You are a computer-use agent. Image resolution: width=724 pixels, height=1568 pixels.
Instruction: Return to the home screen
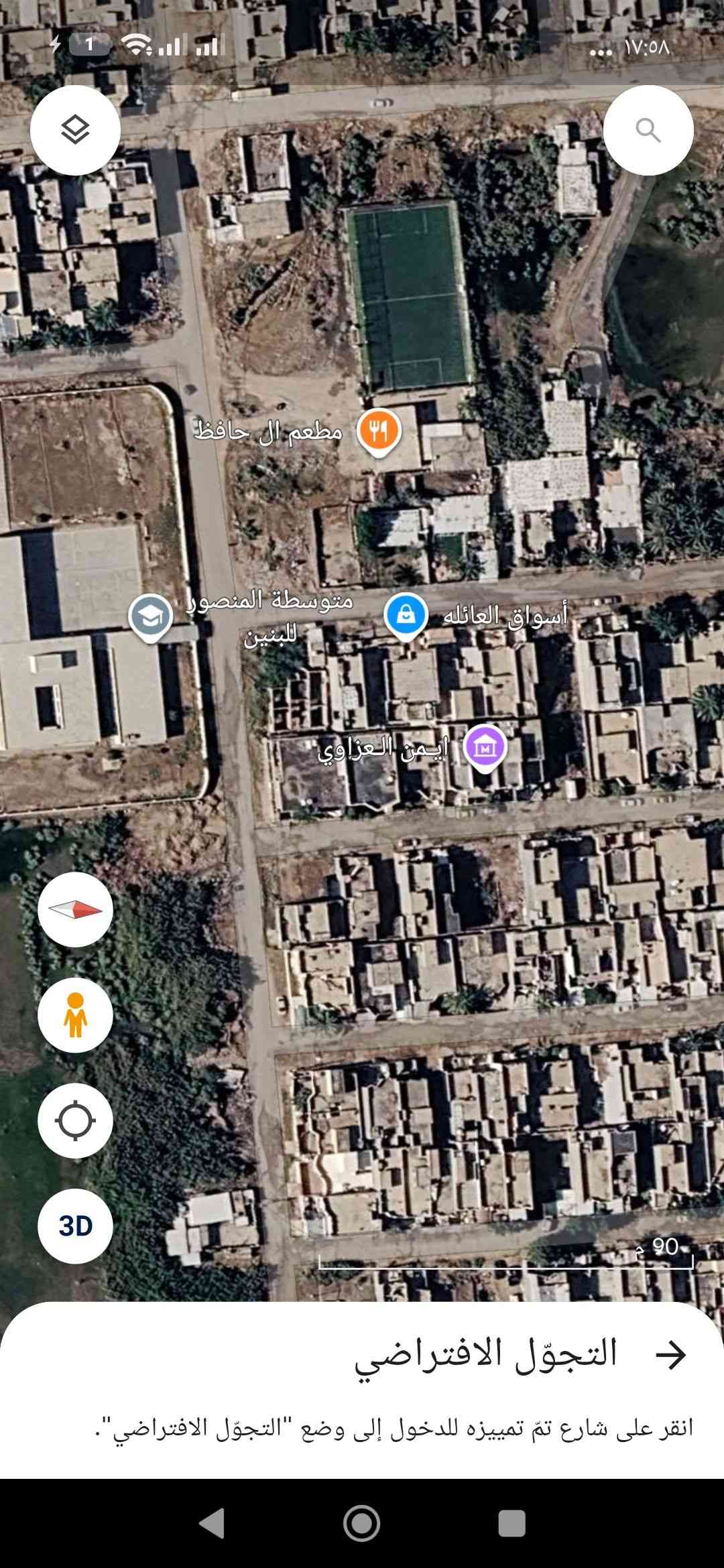tap(362, 1523)
